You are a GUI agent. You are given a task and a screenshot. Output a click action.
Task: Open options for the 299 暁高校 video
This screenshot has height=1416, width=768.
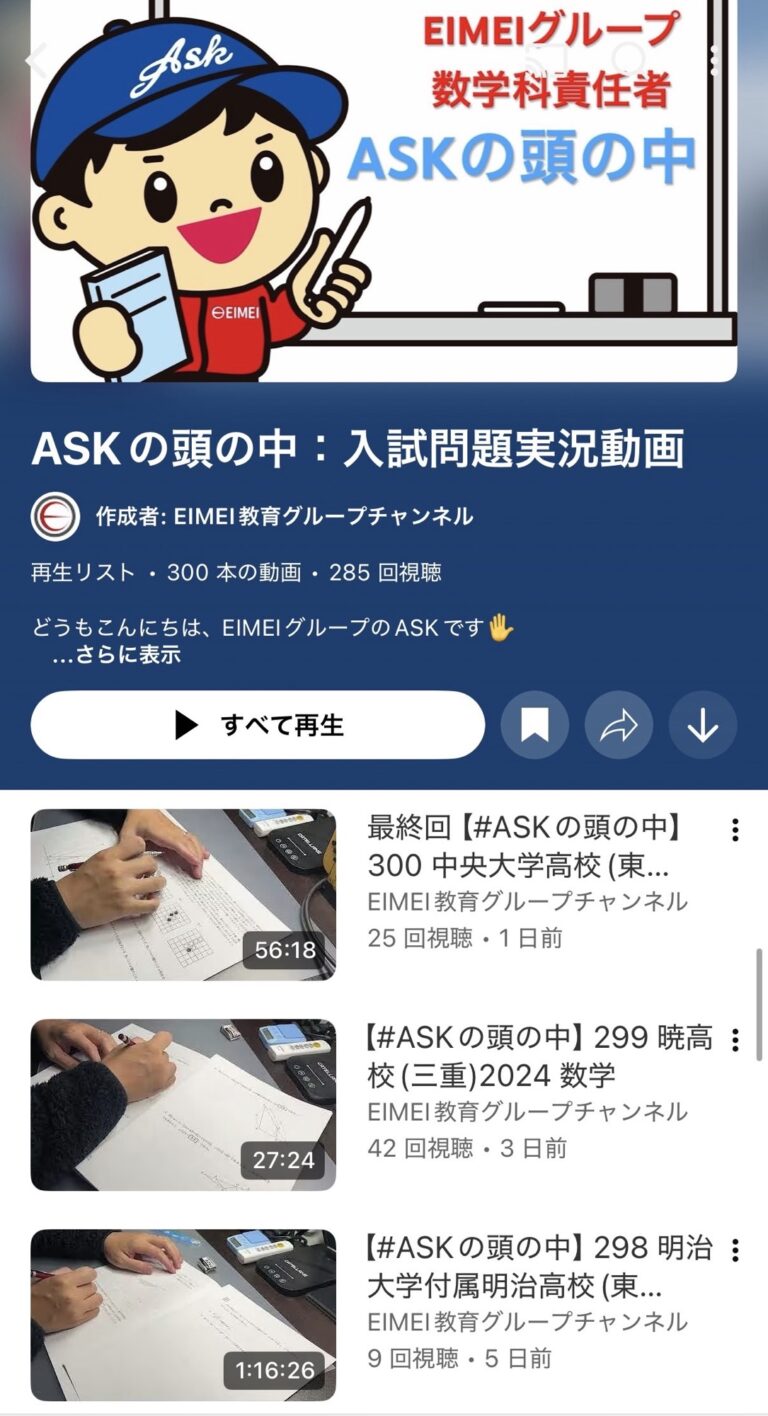(735, 1040)
